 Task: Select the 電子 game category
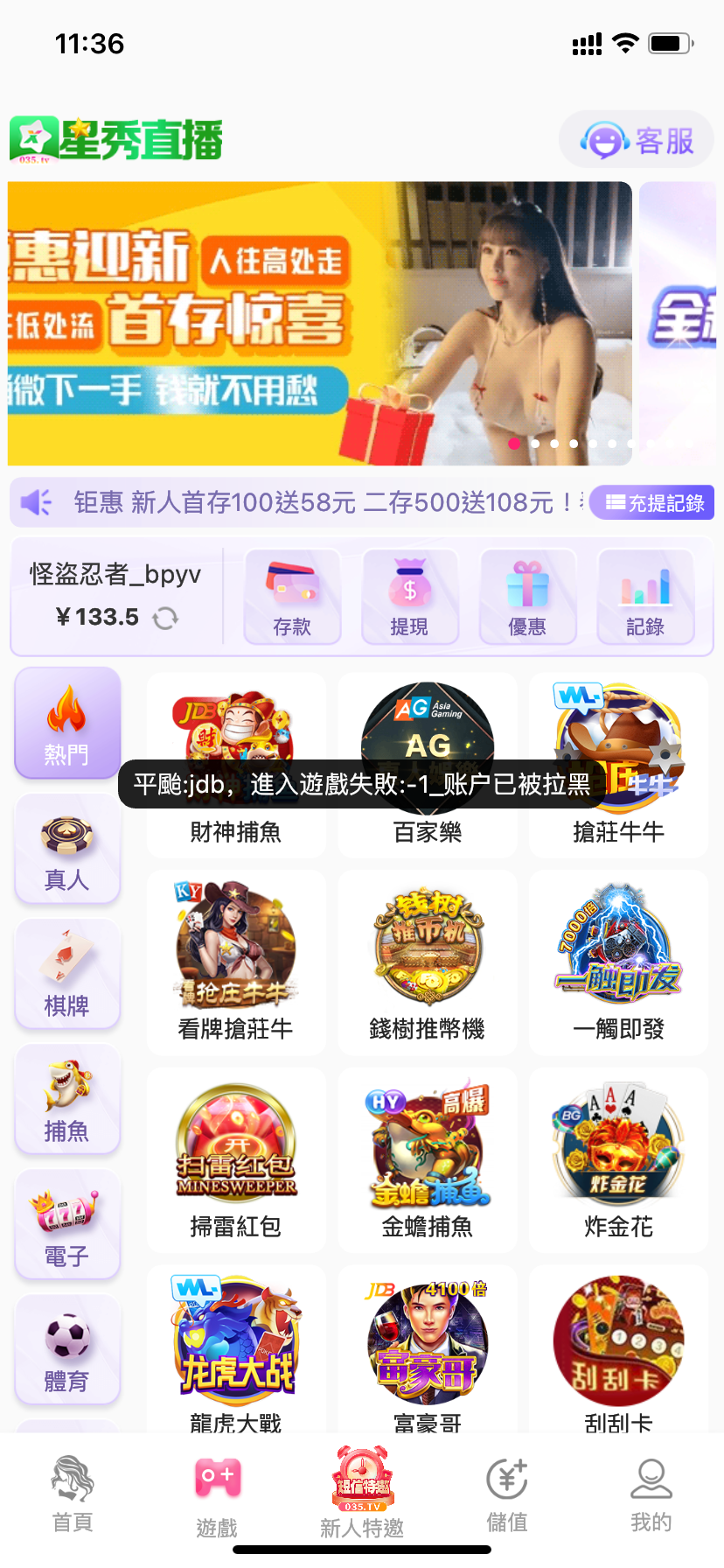click(67, 1226)
